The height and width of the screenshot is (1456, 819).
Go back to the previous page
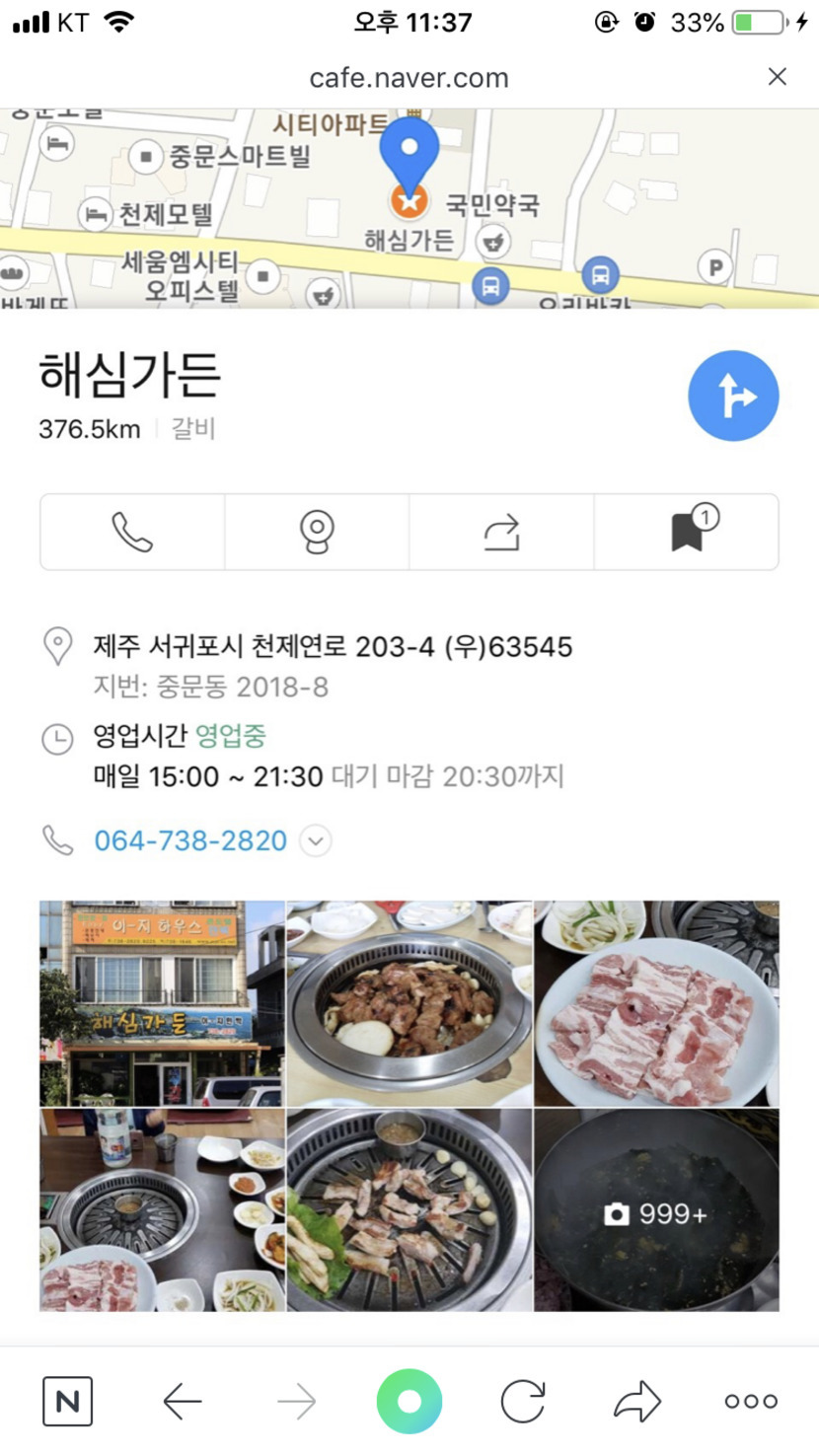click(x=183, y=1401)
